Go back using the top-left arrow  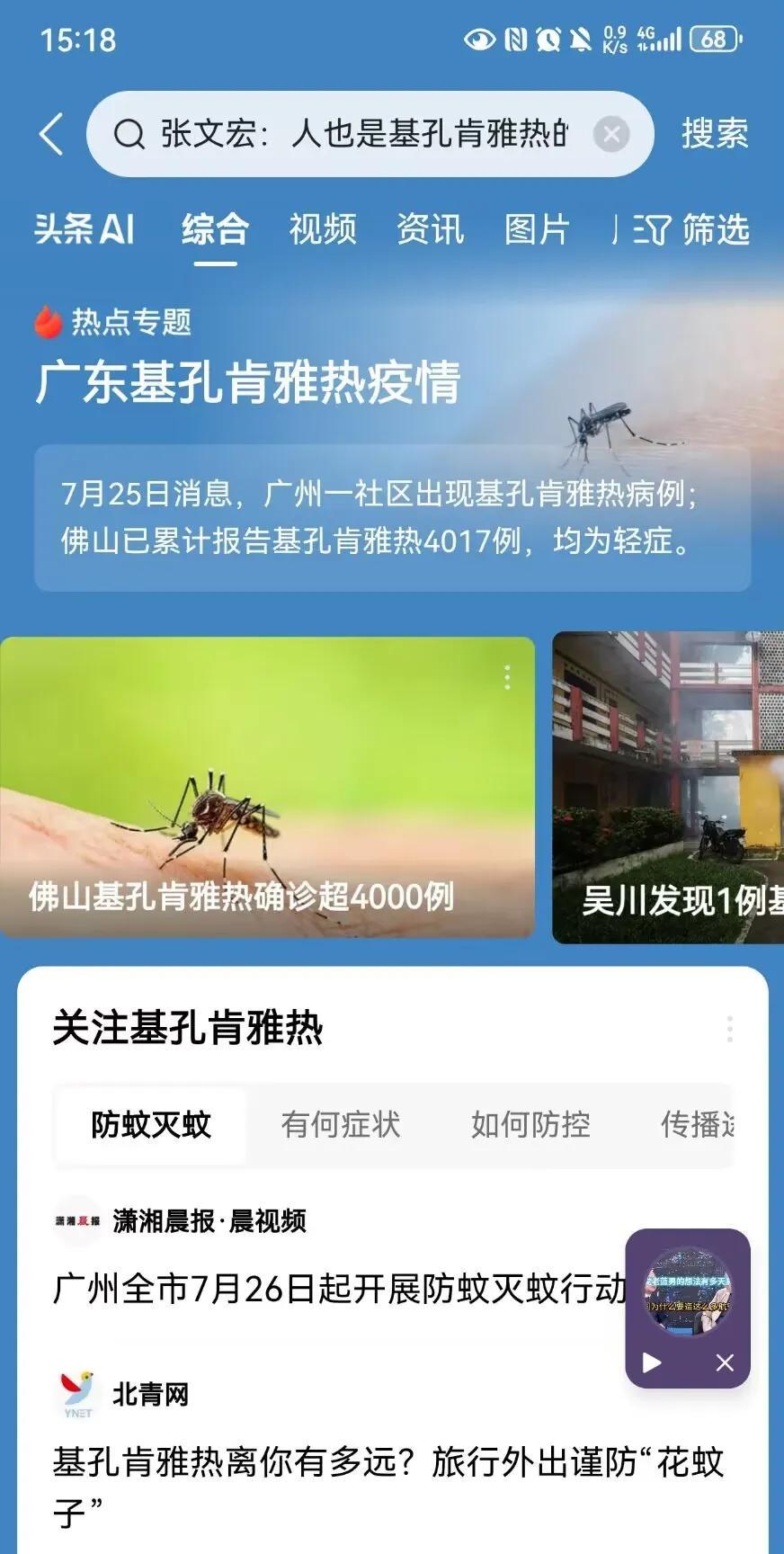[x=51, y=134]
